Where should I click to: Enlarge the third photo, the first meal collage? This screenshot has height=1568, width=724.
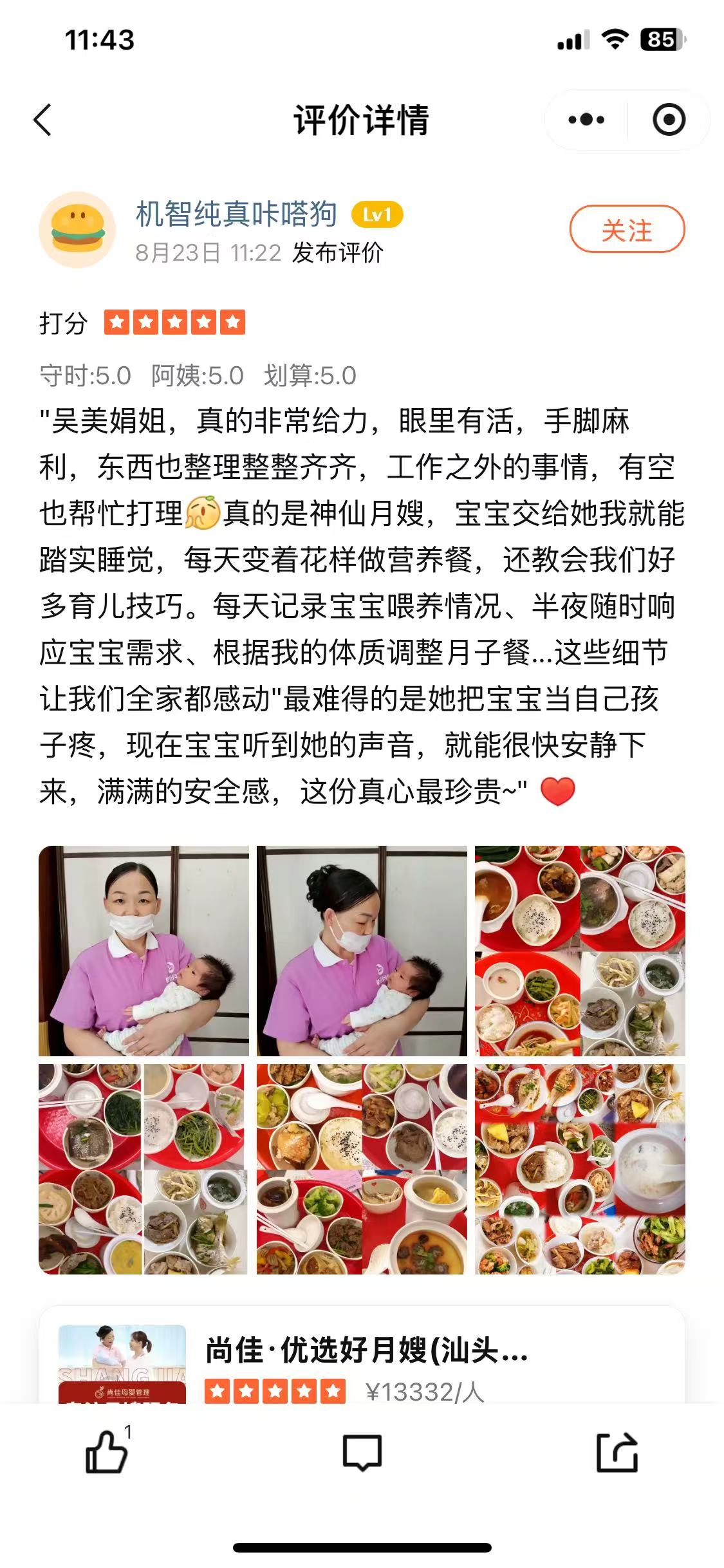coord(580,951)
